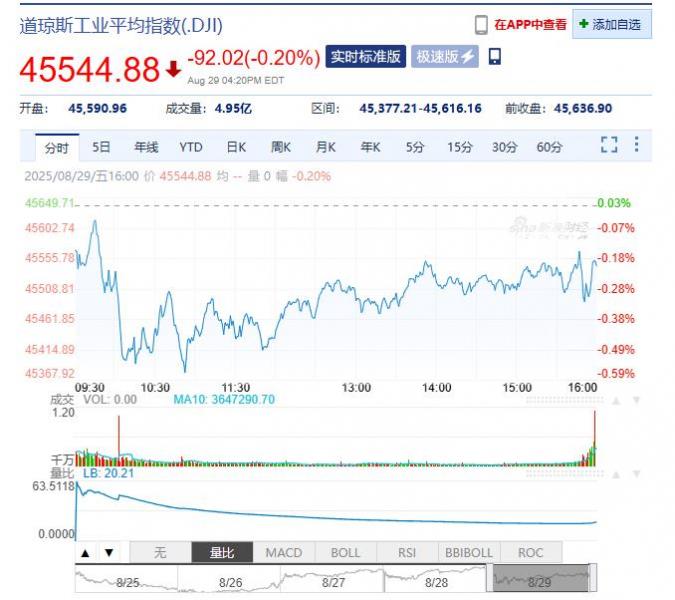This screenshot has width=675, height=600.
Task: Show the 15分 minute chart
Action: 459,147
